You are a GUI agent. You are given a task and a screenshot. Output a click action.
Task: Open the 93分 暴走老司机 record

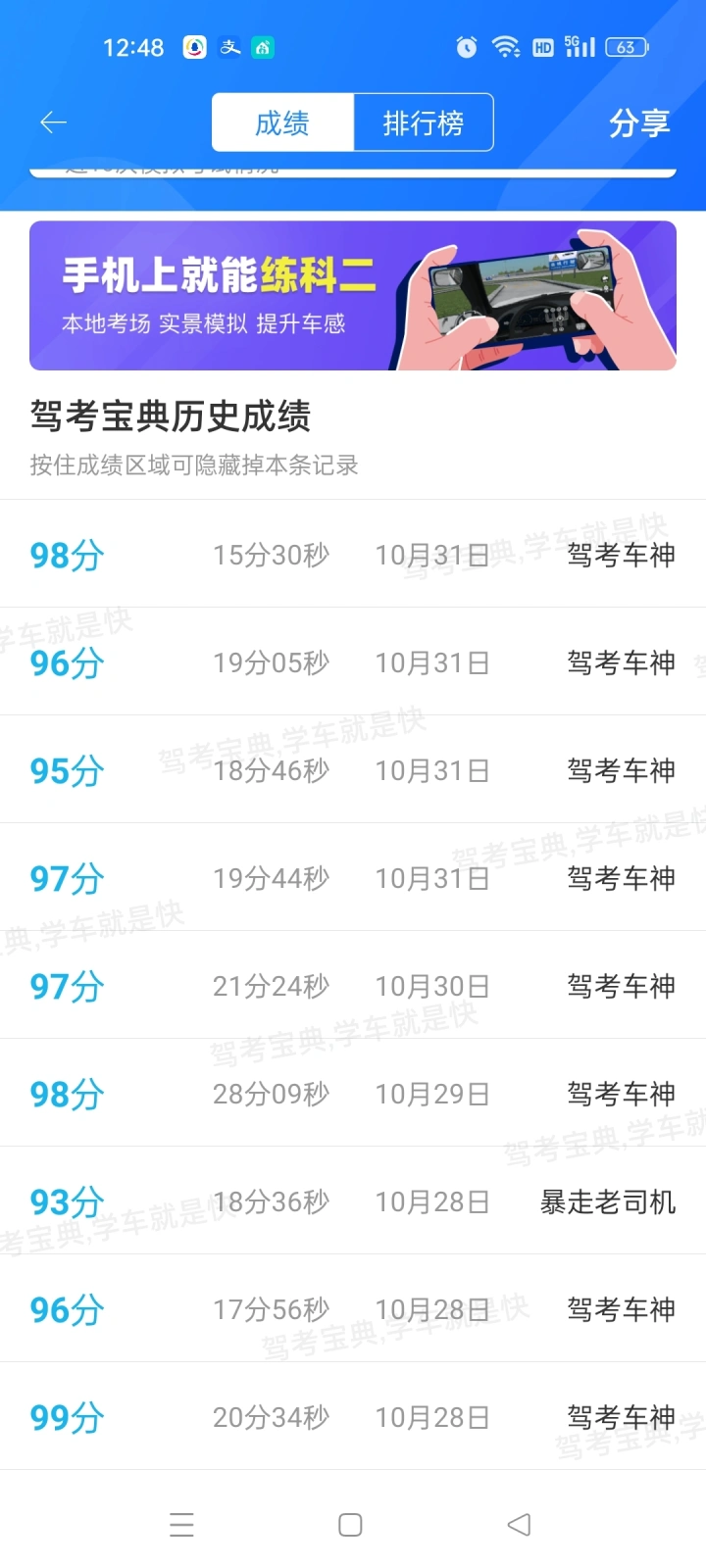(353, 1201)
